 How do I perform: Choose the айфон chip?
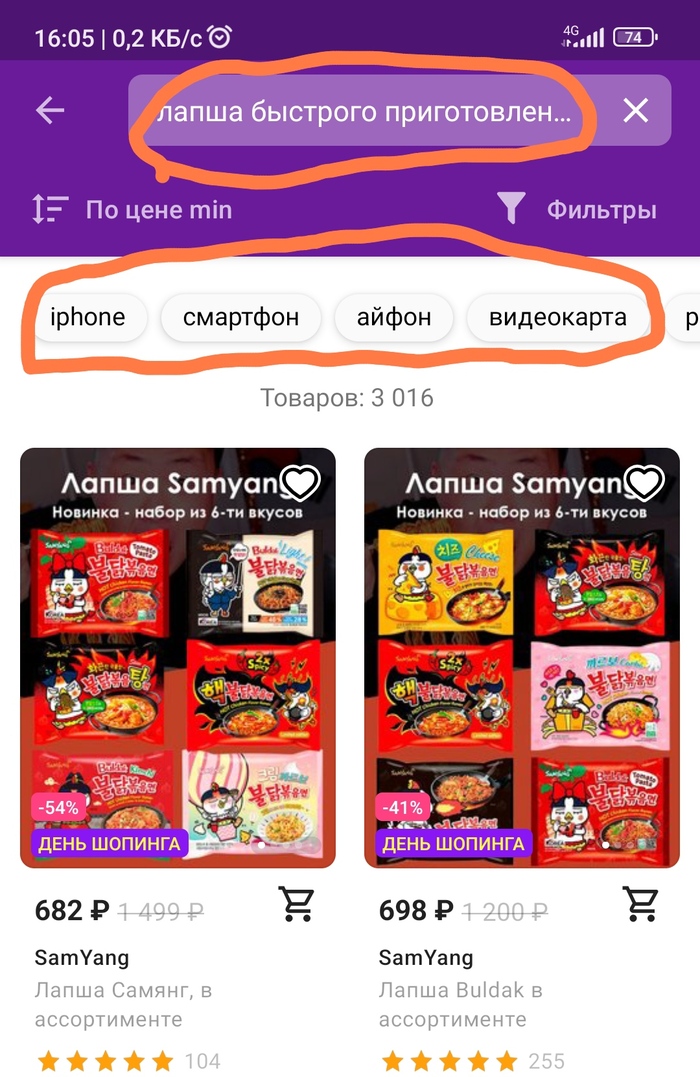pos(394,318)
